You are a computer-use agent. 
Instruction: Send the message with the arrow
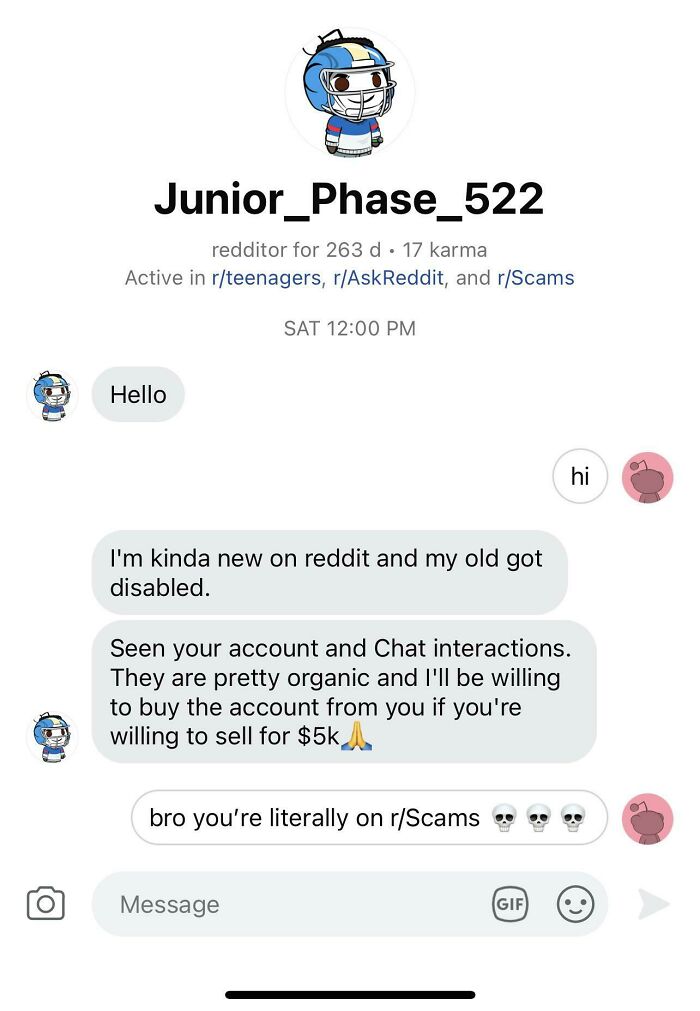tap(653, 904)
